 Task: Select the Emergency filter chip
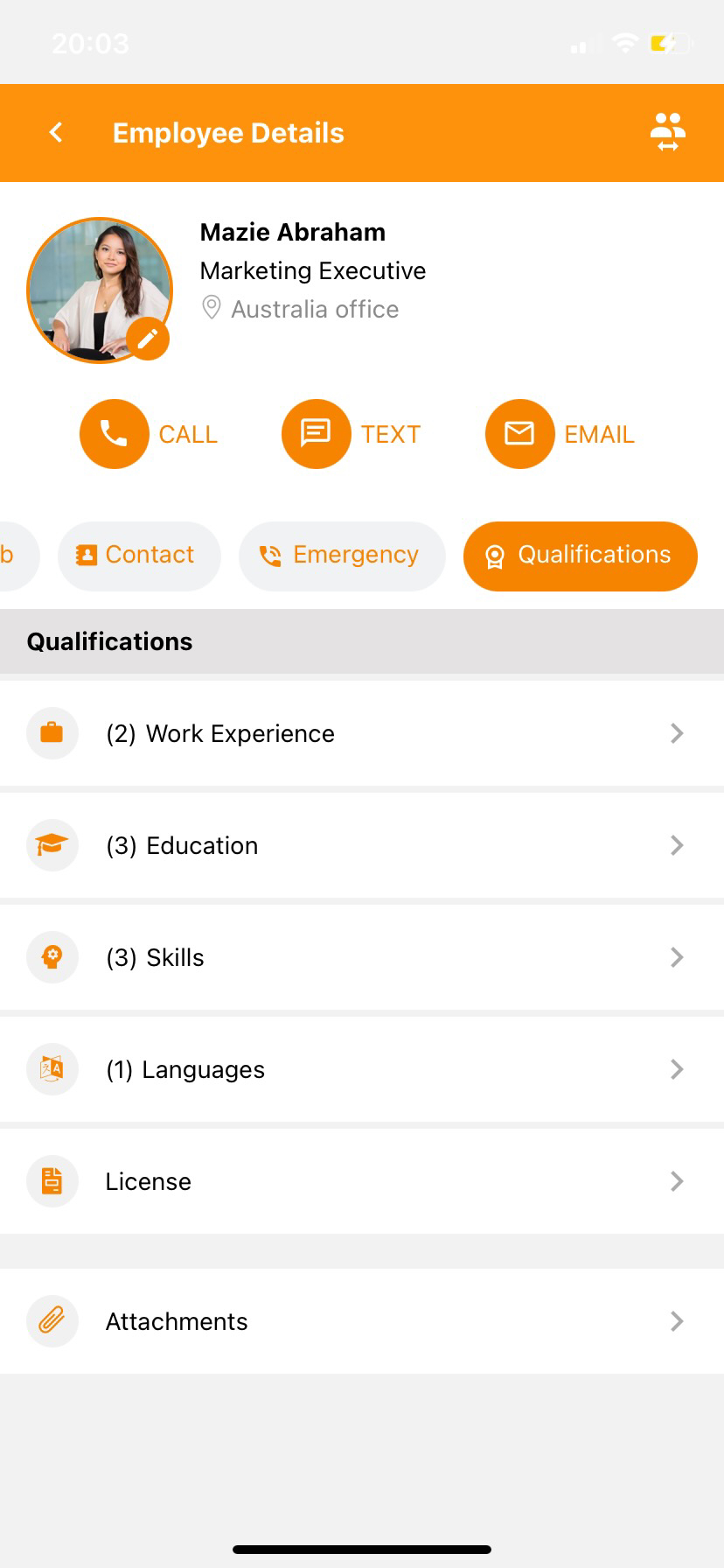(341, 556)
